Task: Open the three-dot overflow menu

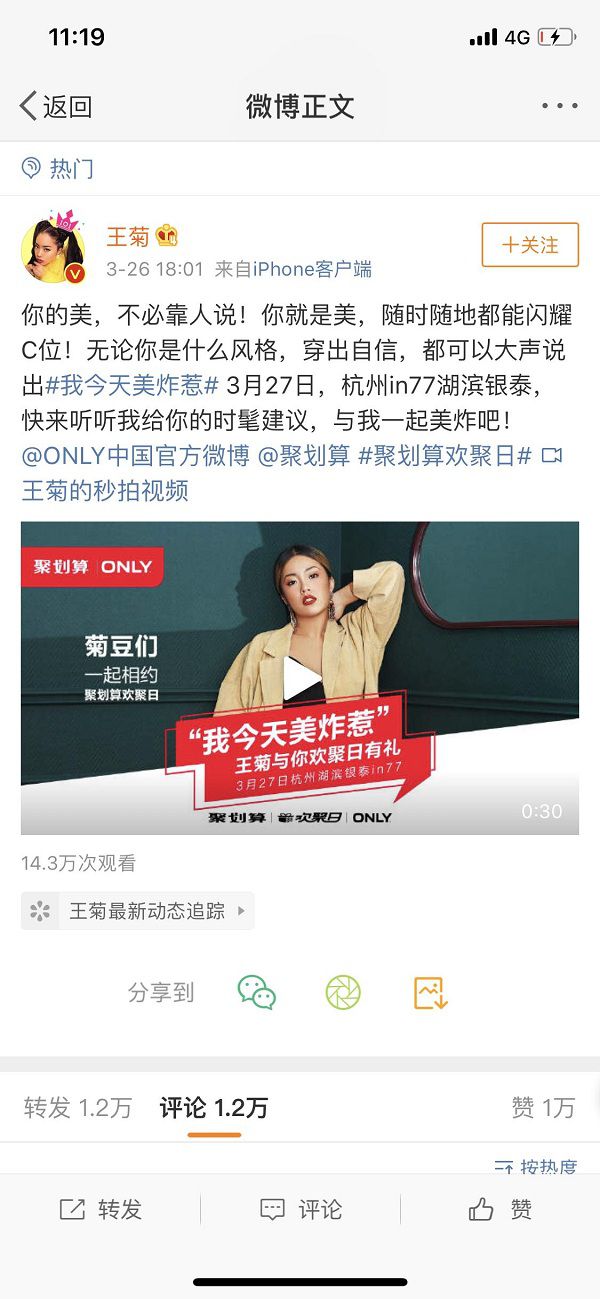Action: coord(558,106)
